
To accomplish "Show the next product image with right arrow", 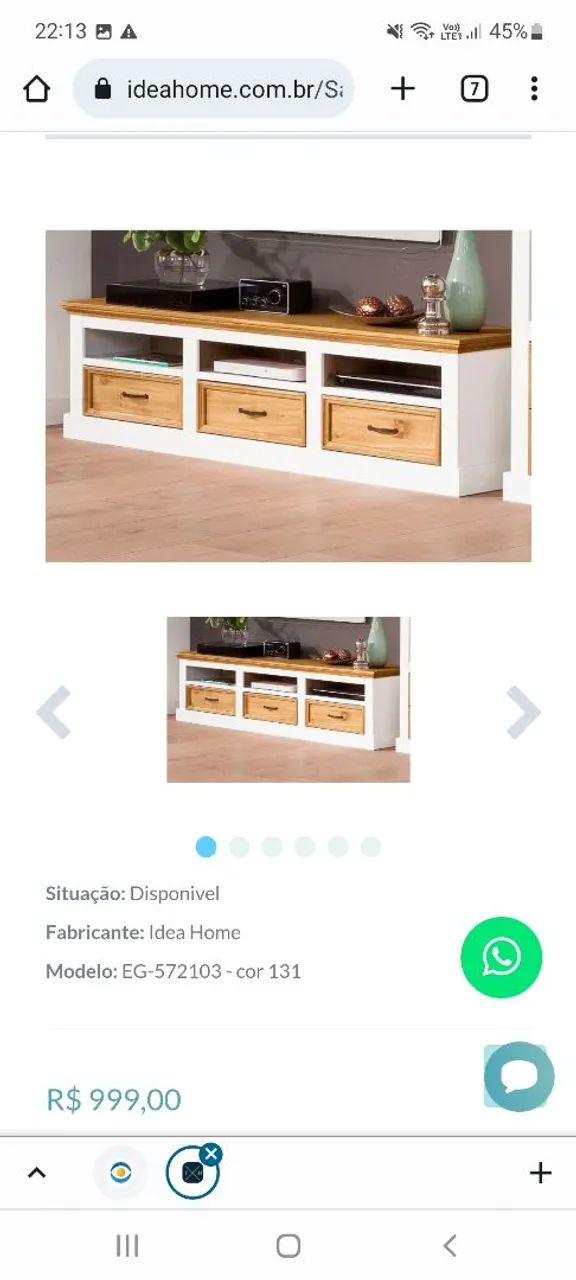I will point(523,712).
